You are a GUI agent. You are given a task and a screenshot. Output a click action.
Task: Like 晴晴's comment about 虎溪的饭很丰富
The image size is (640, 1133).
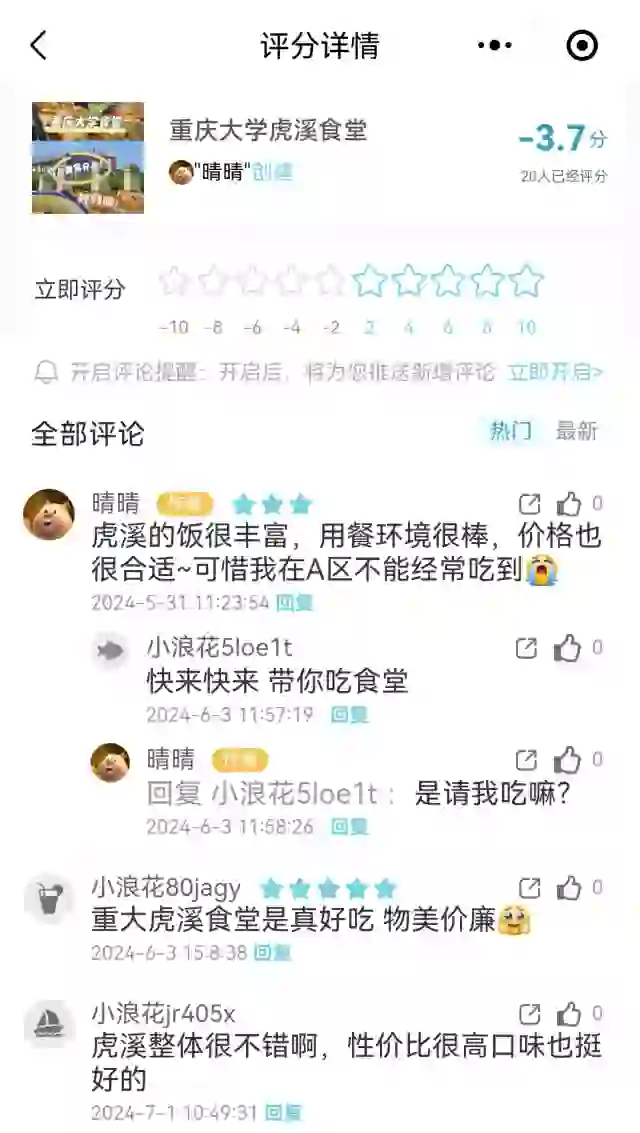[x=569, y=503]
